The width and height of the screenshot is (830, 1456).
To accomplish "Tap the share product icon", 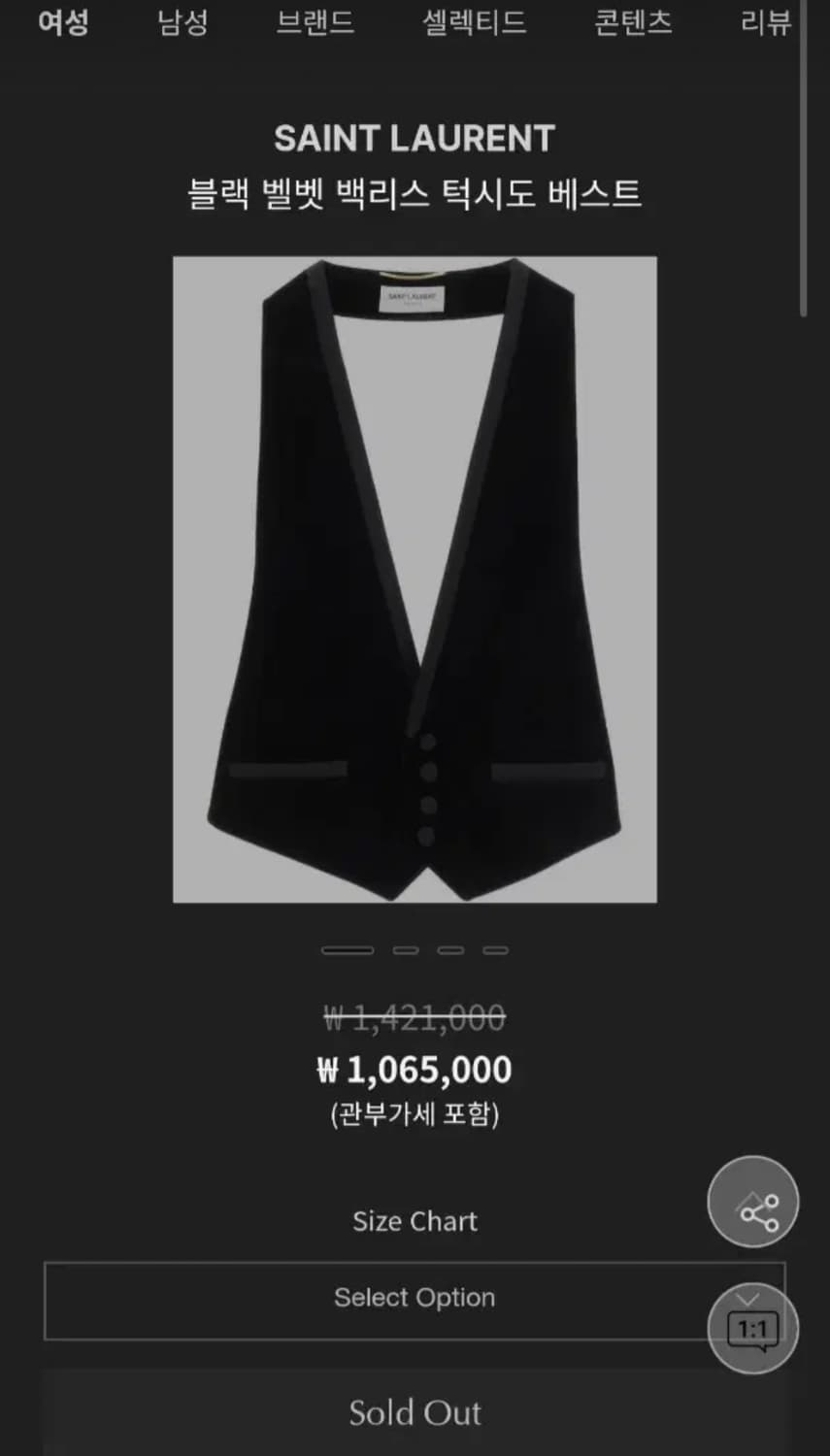I will click(x=752, y=1201).
